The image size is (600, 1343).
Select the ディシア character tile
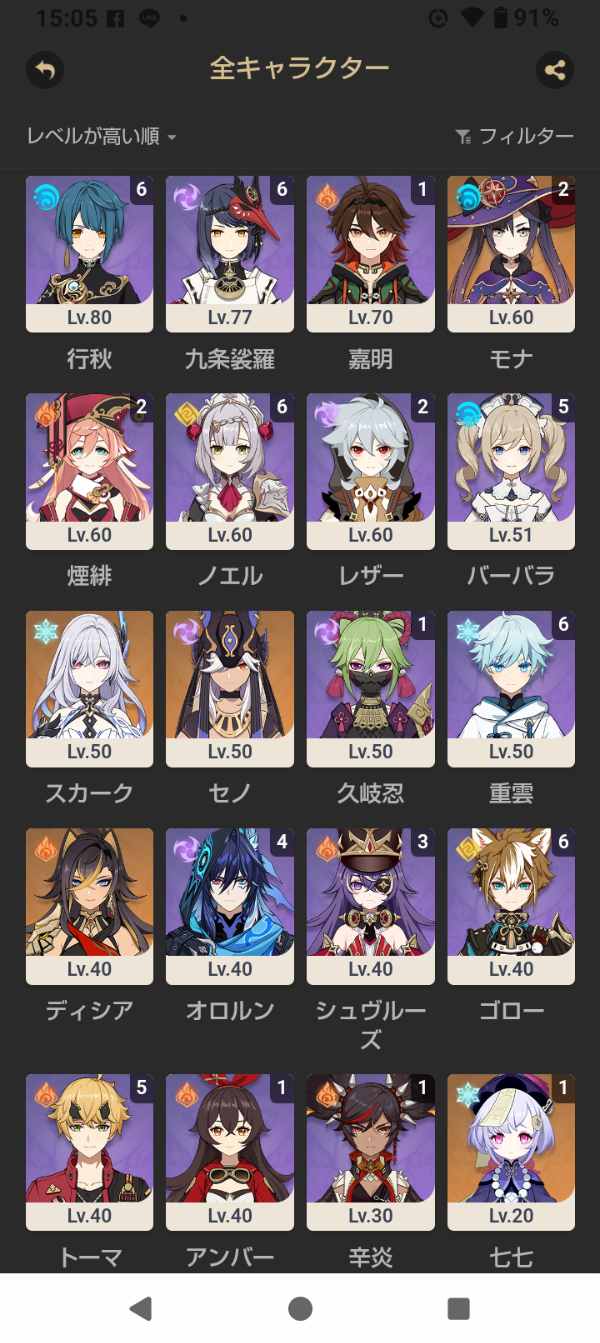click(x=90, y=906)
